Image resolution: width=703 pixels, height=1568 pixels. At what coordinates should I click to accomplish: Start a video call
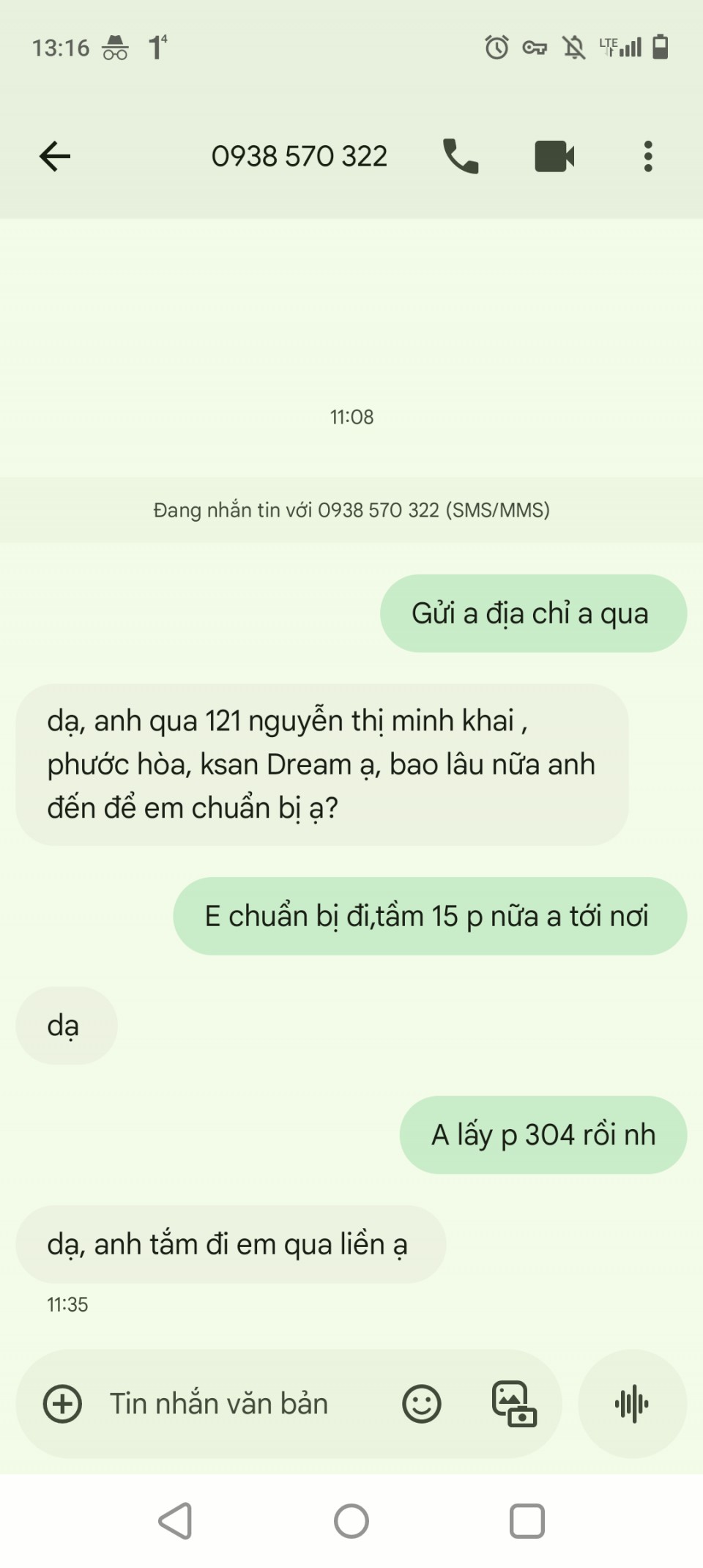(554, 156)
